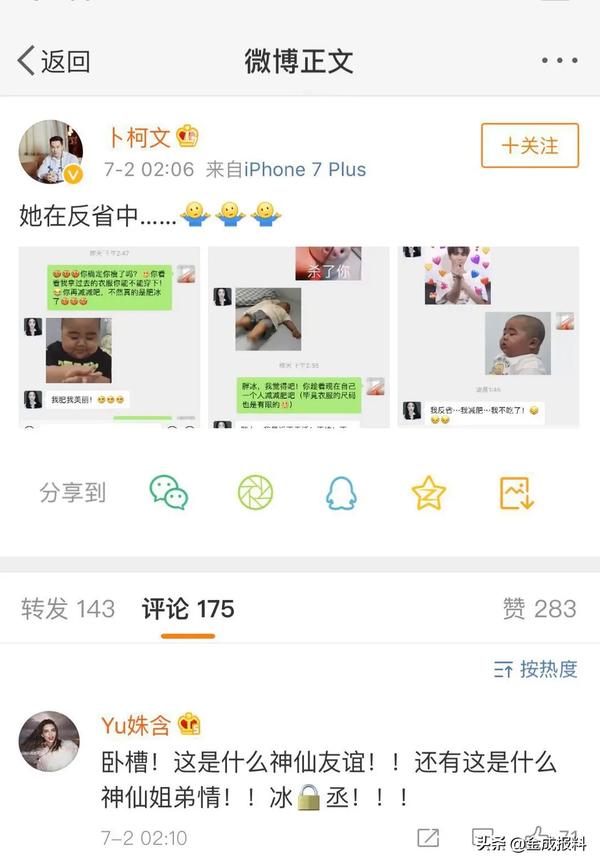Image resolution: width=600 pixels, height=865 pixels.
Task: Share to Qzone star icon
Action: [x=428, y=492]
